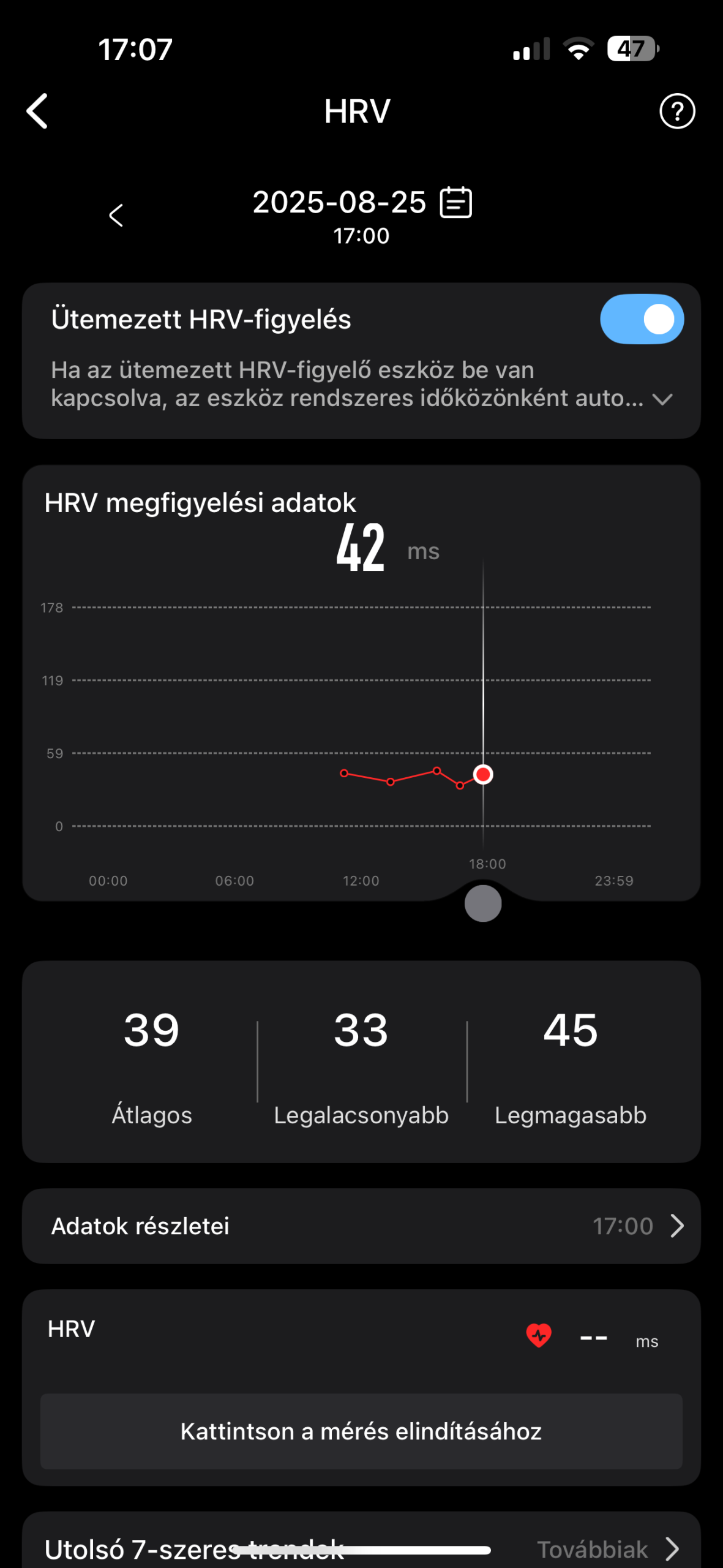Disable the Ütemezett HRV-figyelés switch
Screen dimensions: 723x1568
pyautogui.click(x=642, y=320)
